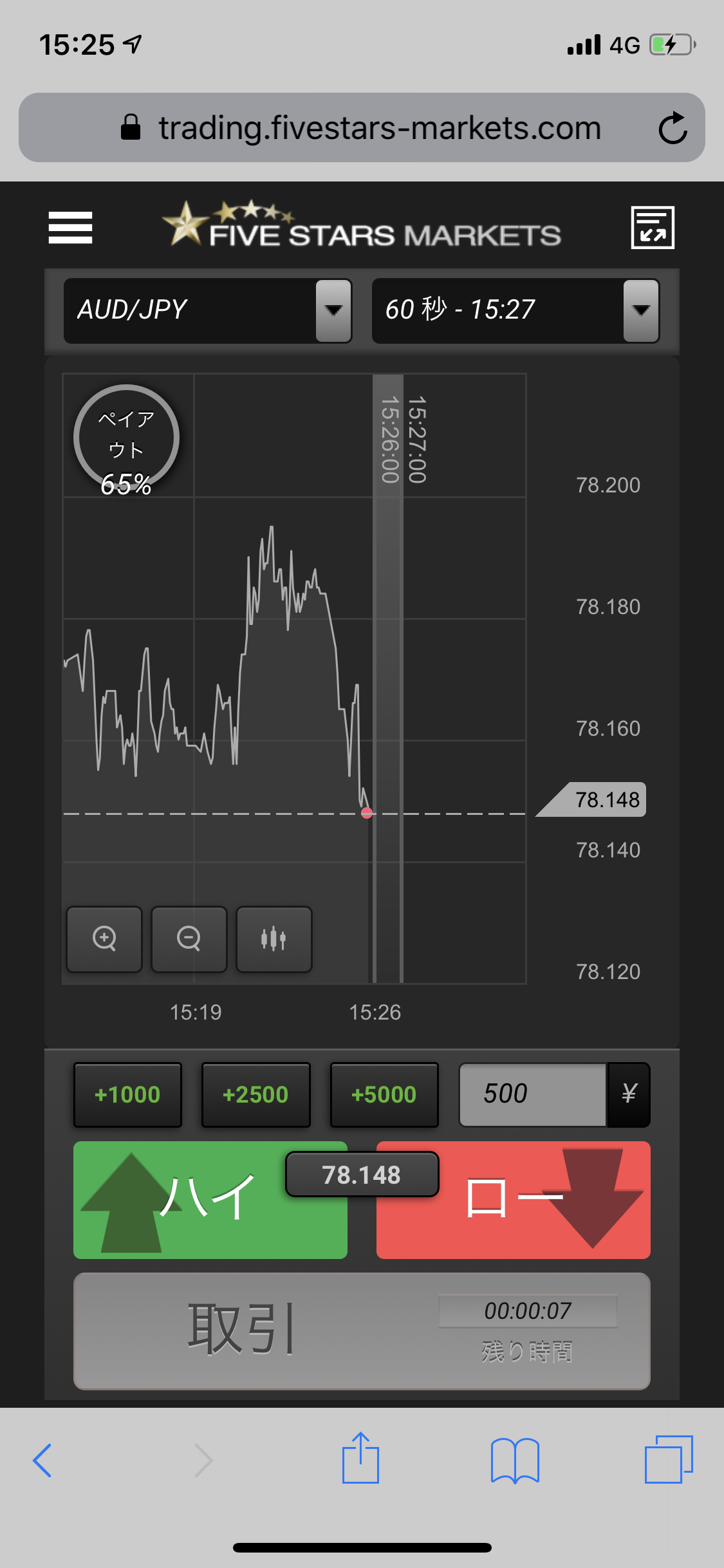
Task: Zoom in on the price chart
Action: coord(104,938)
